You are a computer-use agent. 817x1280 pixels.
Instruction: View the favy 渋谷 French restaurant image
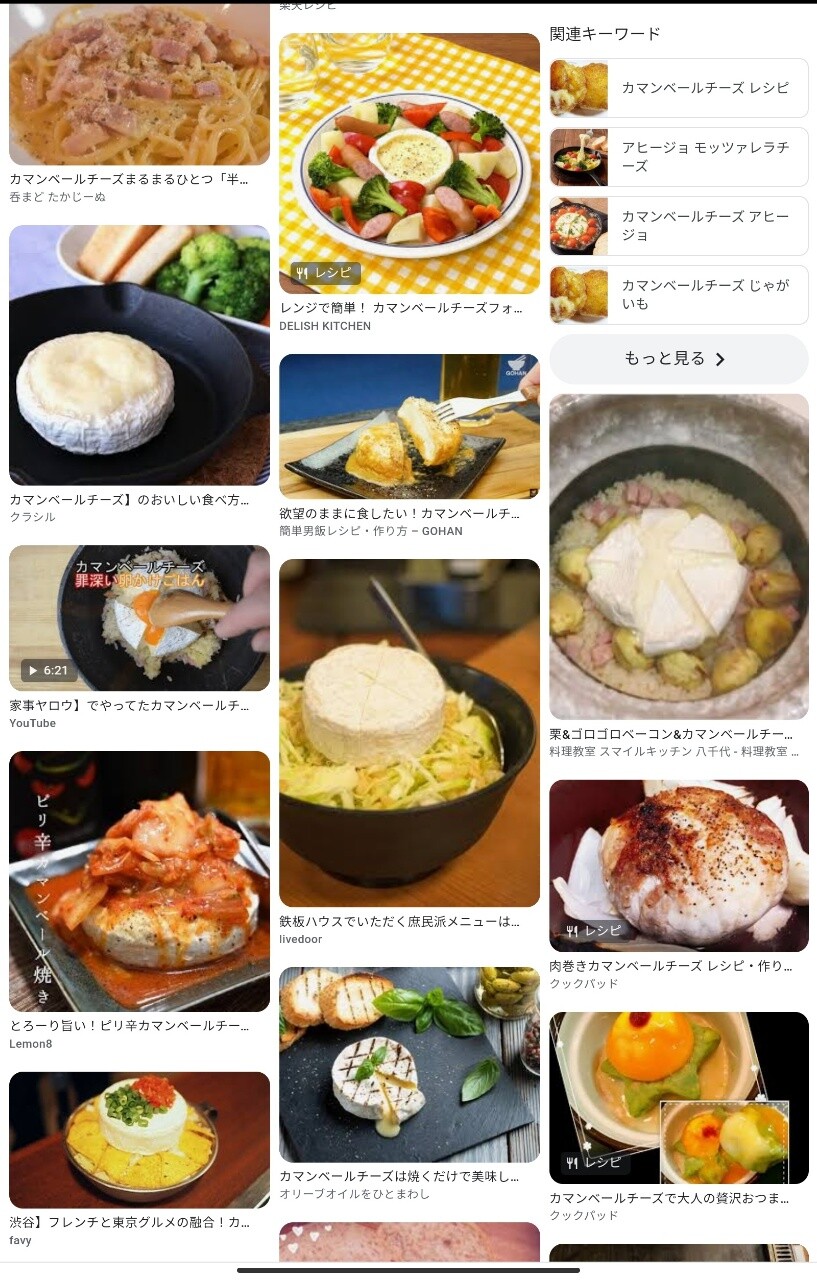(139, 1140)
